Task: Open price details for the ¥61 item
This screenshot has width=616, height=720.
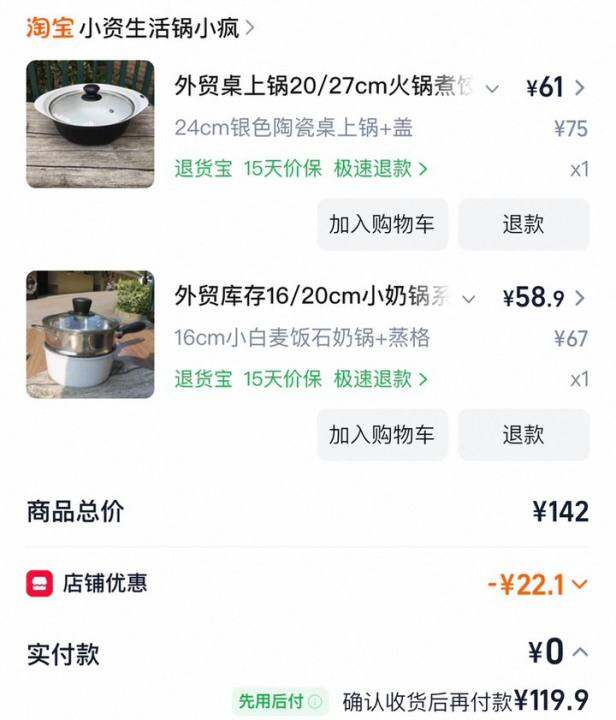Action: (x=579, y=88)
